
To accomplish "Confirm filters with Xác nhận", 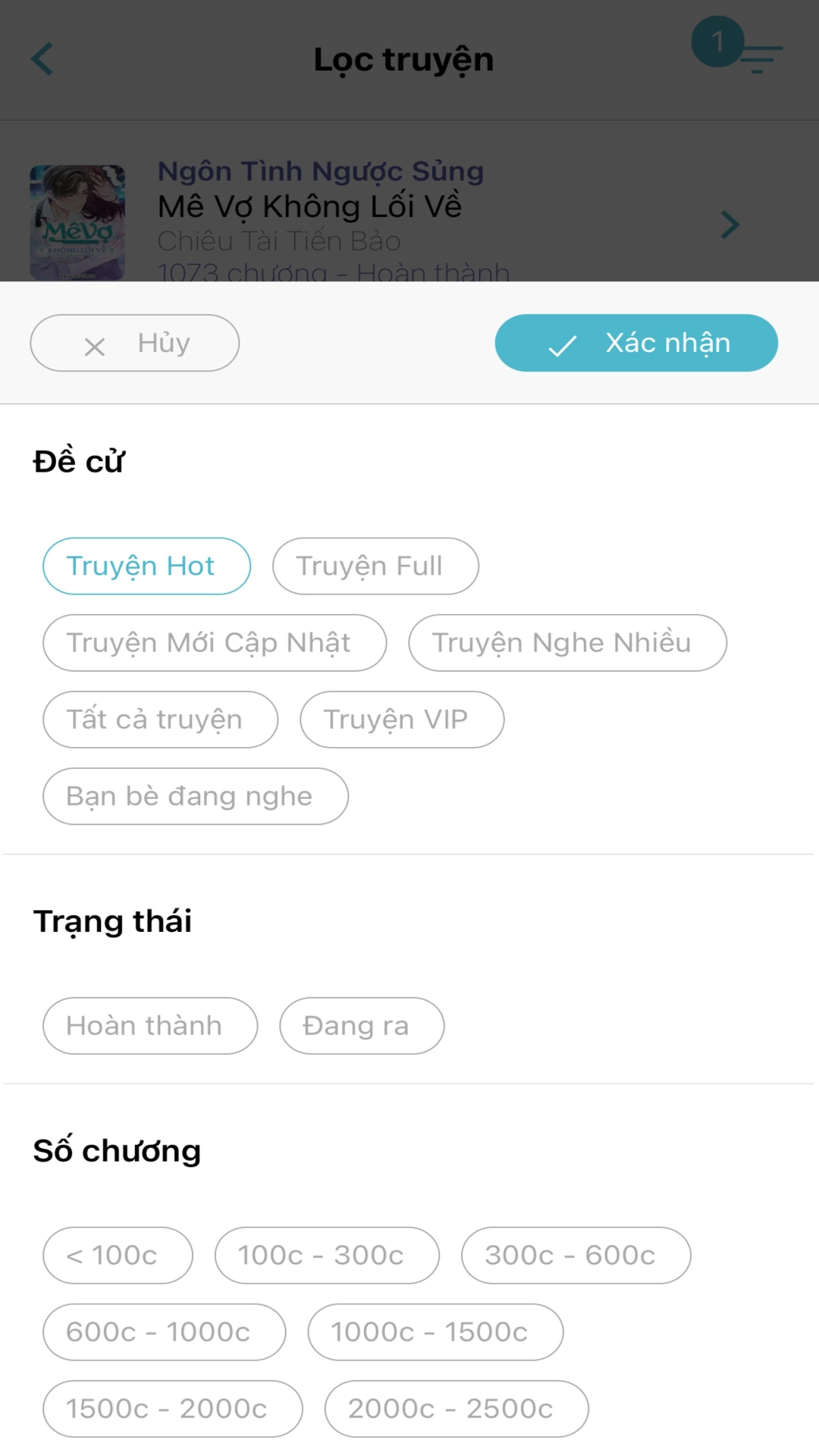I will coord(636,343).
